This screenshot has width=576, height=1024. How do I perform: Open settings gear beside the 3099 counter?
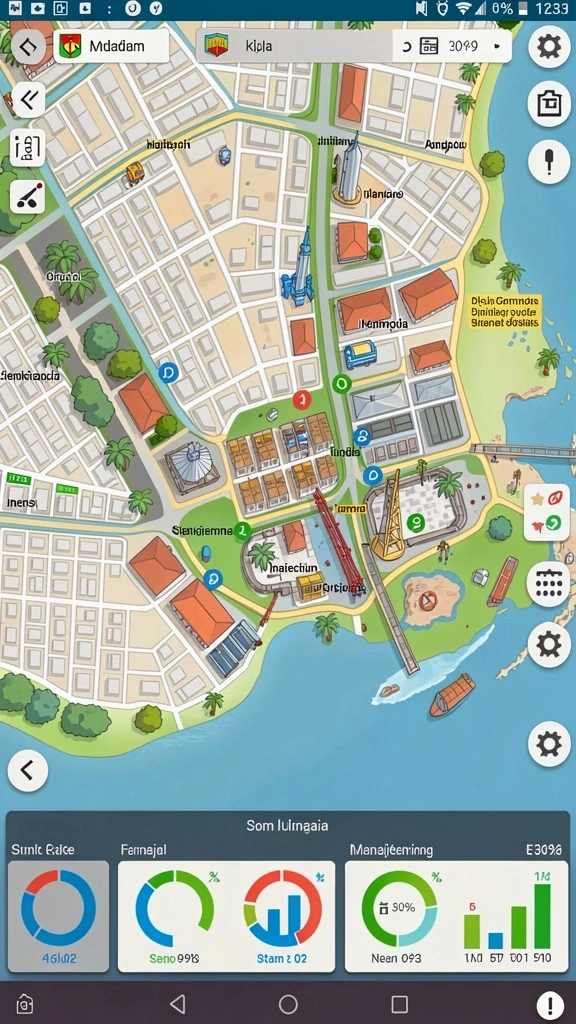[549, 46]
